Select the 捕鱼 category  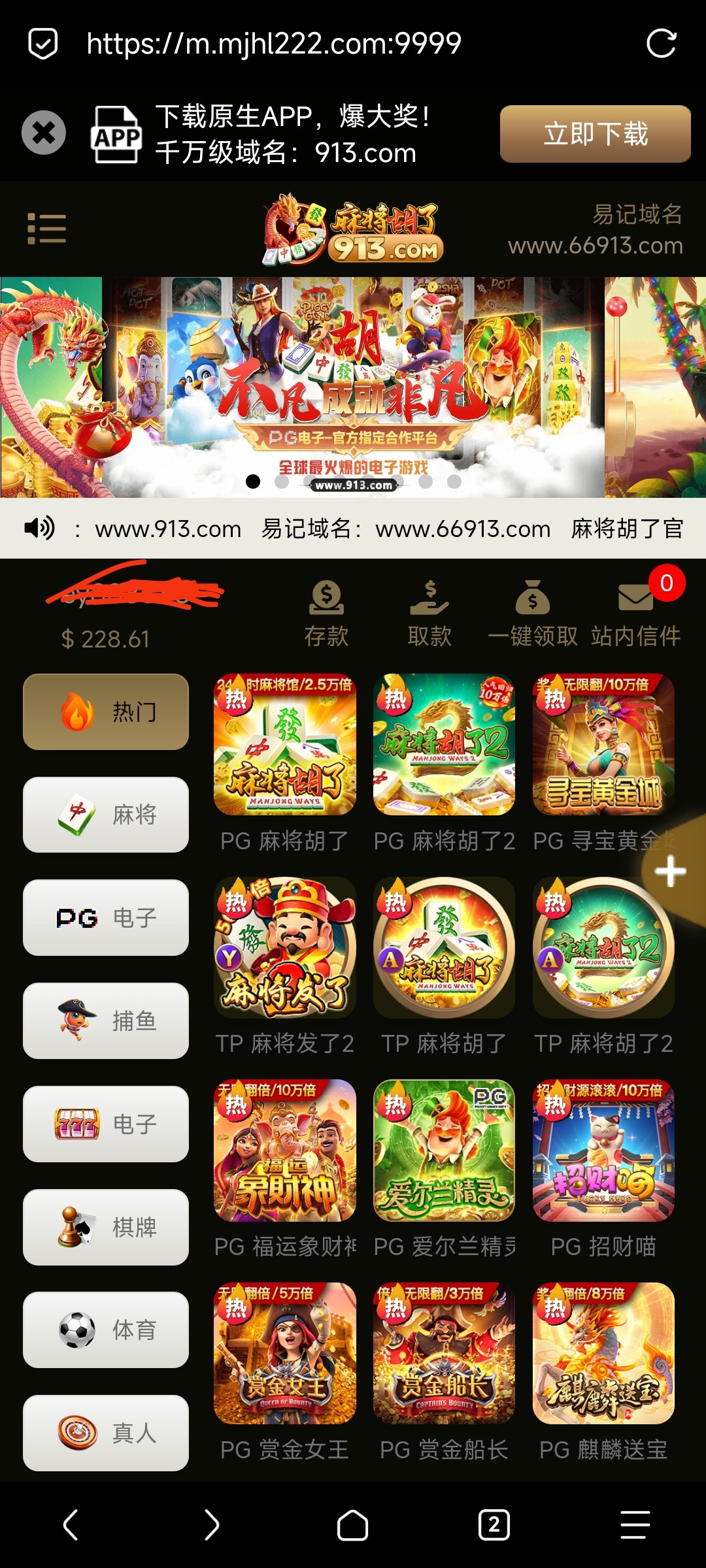pos(106,1021)
